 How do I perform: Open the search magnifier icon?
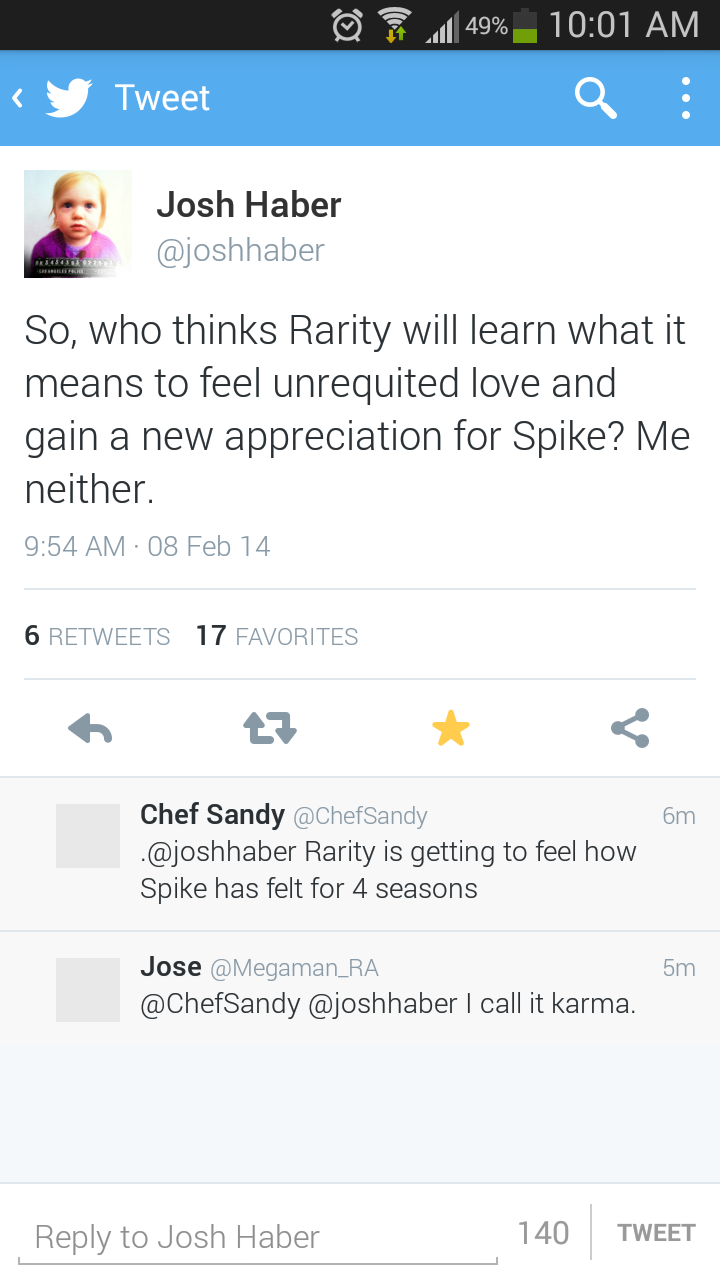pyautogui.click(x=595, y=98)
